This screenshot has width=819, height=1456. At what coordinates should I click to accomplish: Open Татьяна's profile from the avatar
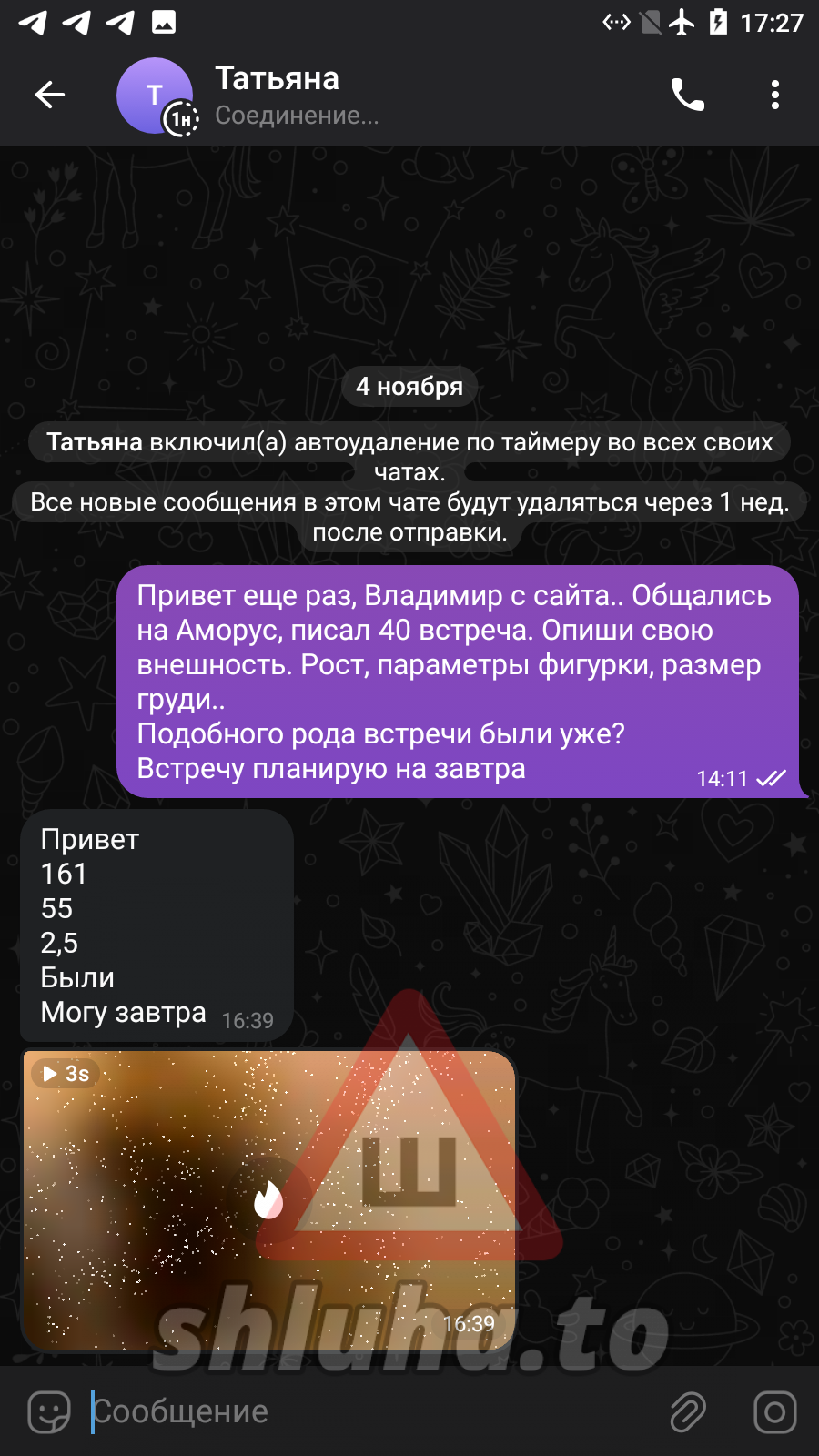coord(155,96)
